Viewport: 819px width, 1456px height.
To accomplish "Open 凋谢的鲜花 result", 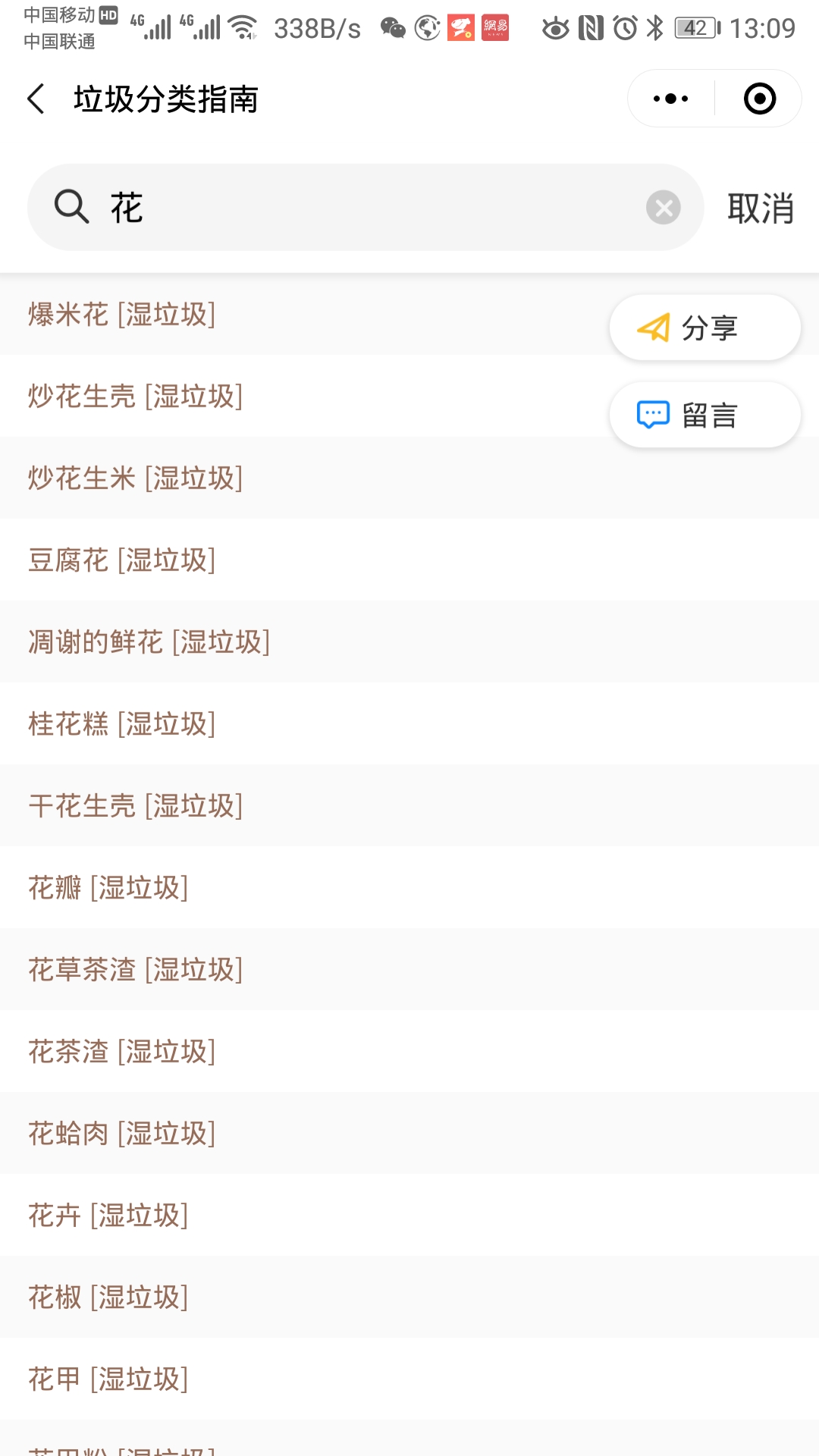I will 409,642.
